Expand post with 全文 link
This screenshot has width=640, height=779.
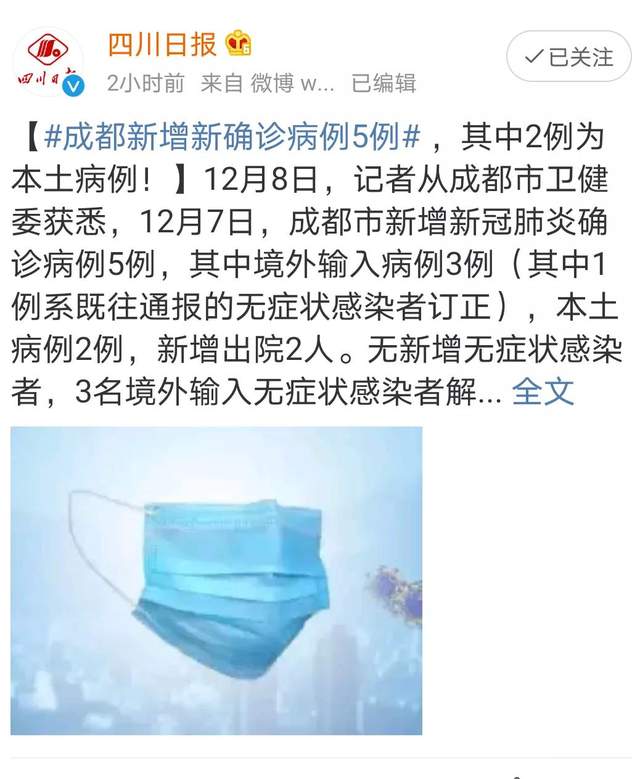(x=543, y=391)
